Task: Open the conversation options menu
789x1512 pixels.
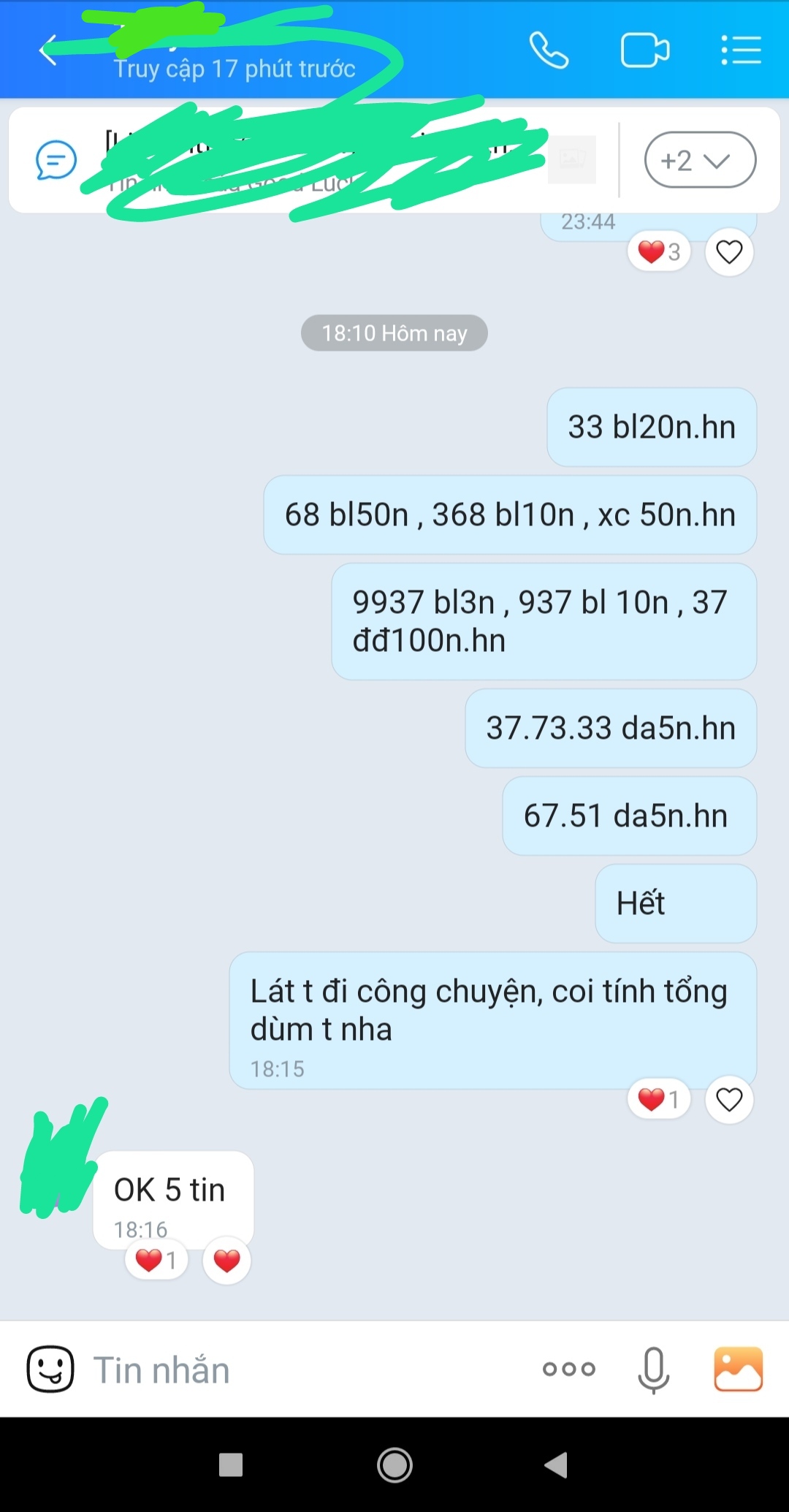Action: click(x=742, y=50)
